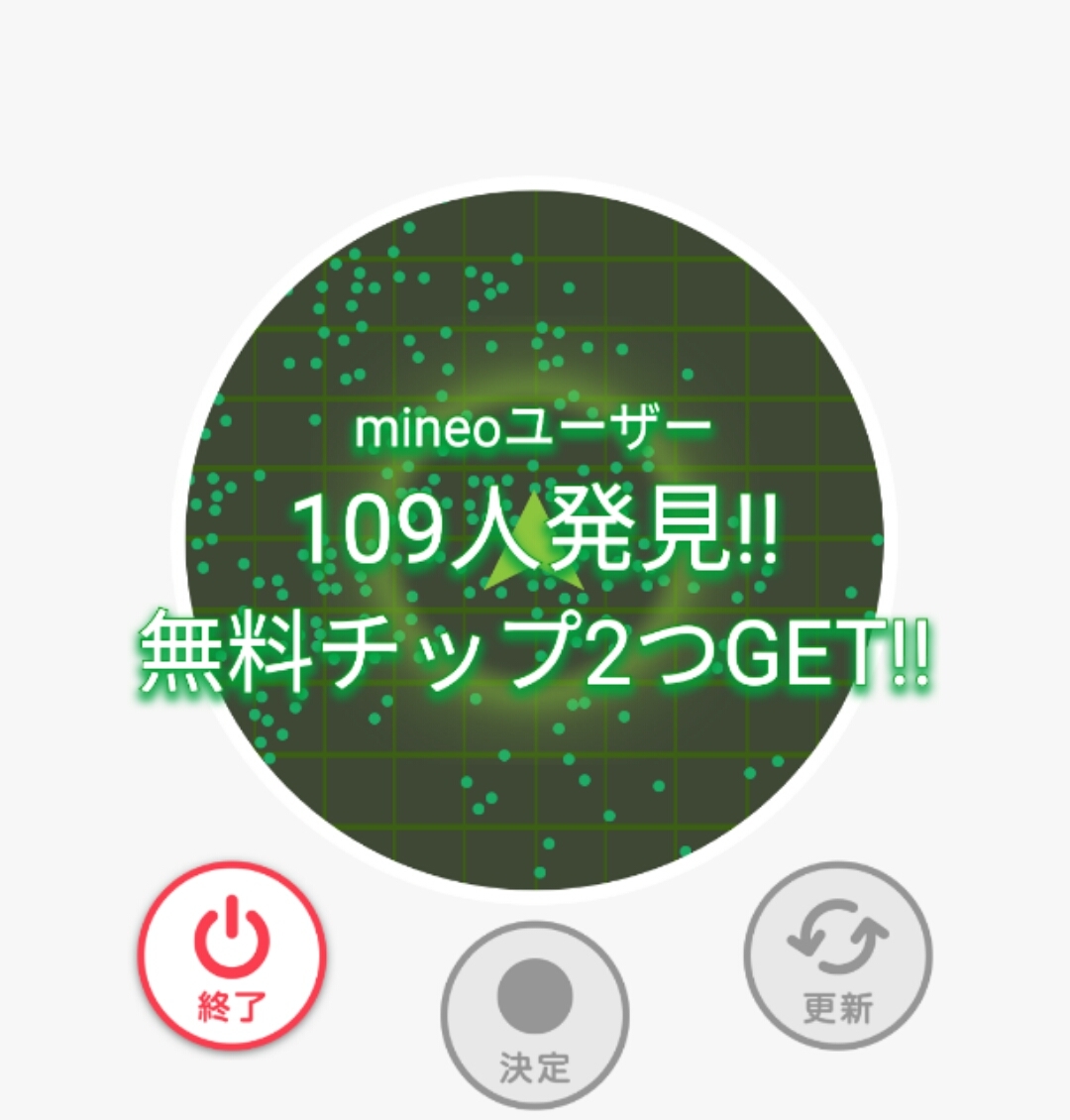
Task: Confirm with the 決定 button
Action: coord(535,1014)
